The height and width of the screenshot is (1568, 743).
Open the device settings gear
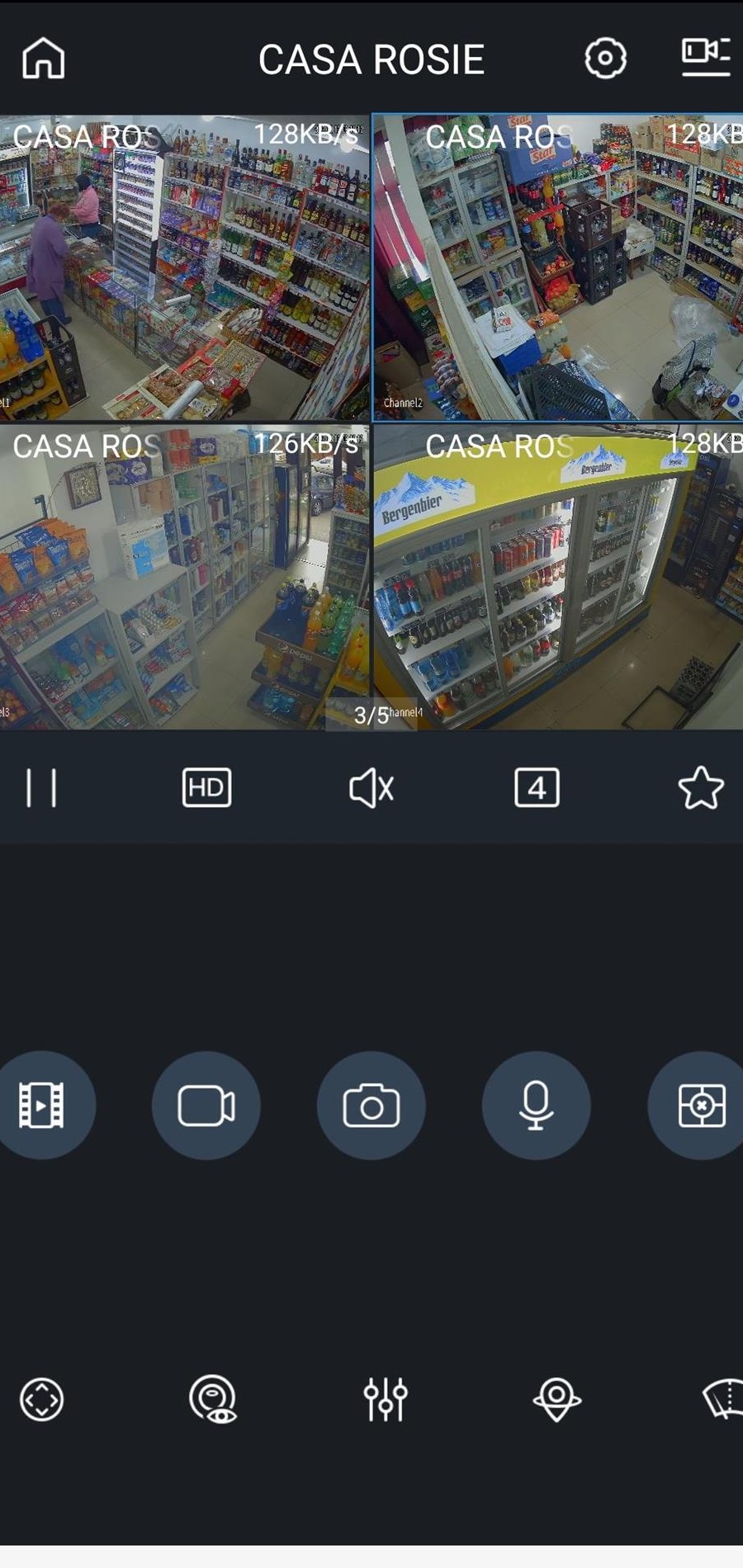click(x=605, y=59)
